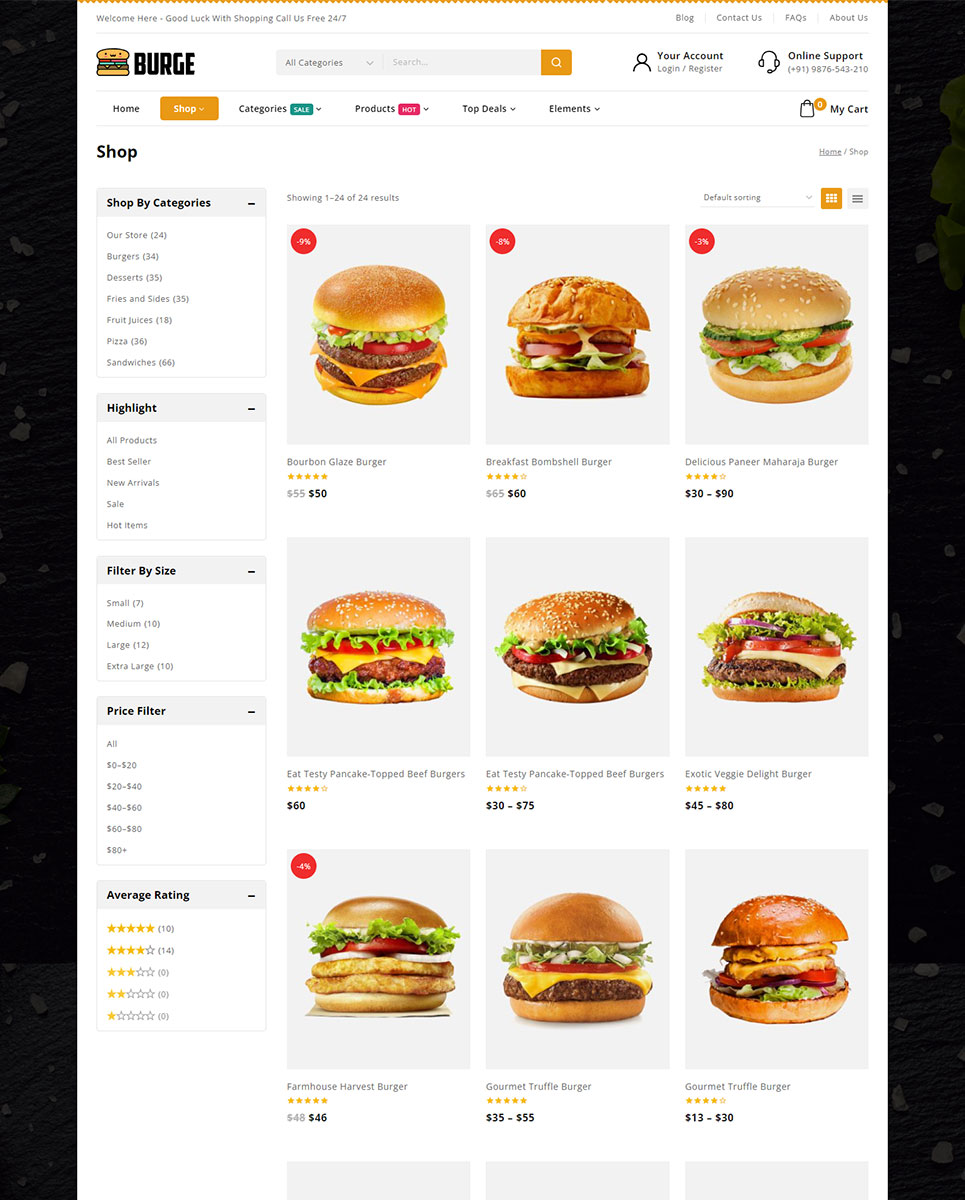Tap the orange search button
The image size is (965, 1200).
pos(556,62)
